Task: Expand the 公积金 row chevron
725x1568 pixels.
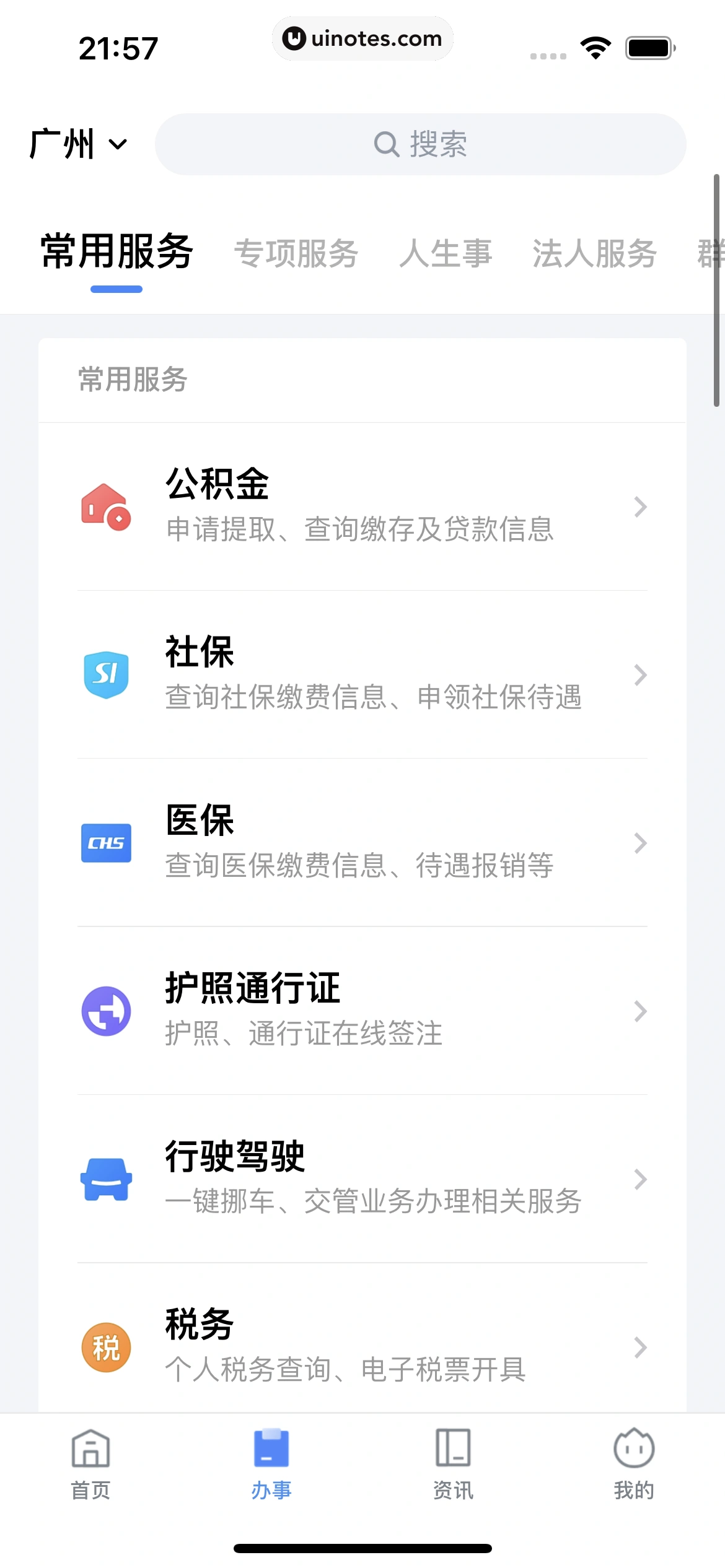Action: 641,507
